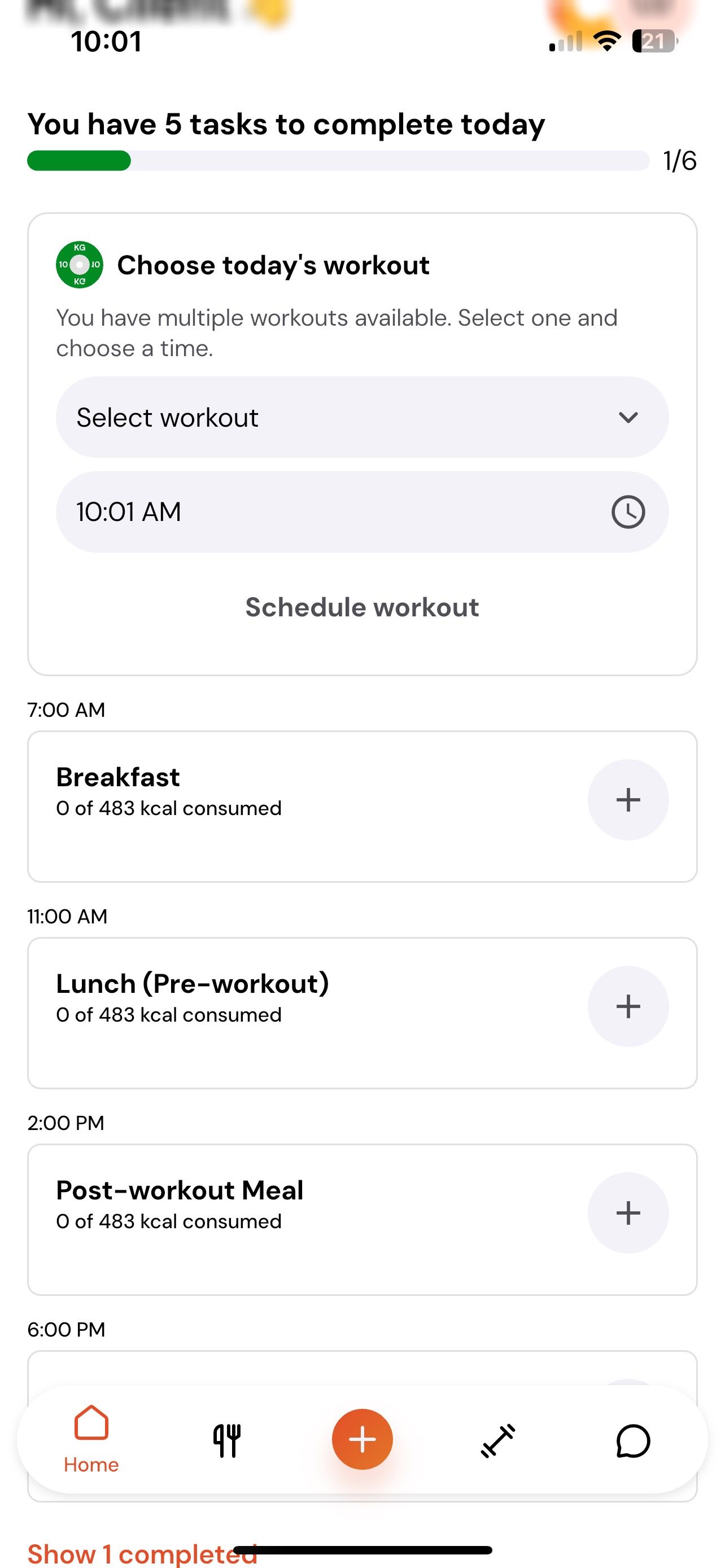Add food to Post-workout Meal
The image size is (725, 1568).
tap(628, 1212)
